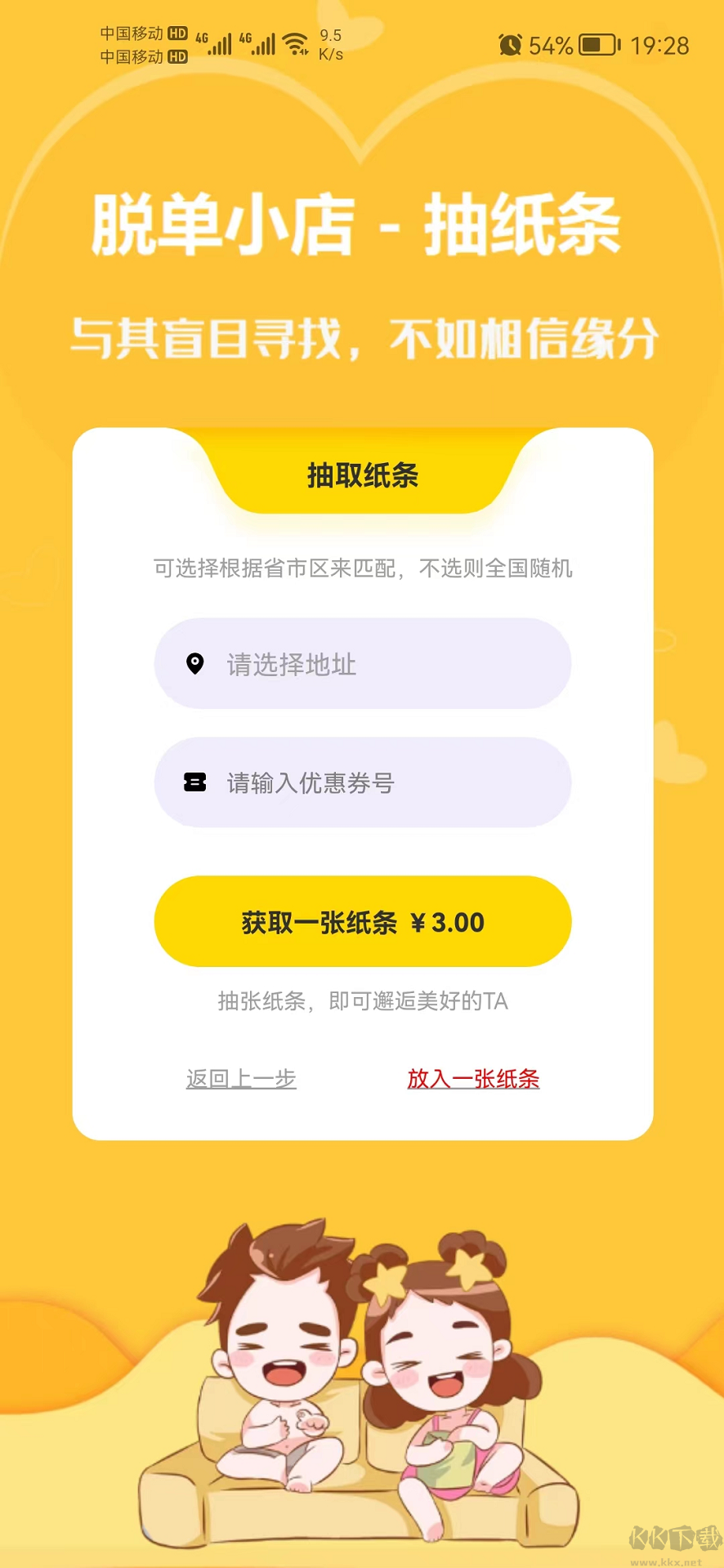Tap the alarm clock status icon
Screen dimensions: 724x1568
(508, 47)
